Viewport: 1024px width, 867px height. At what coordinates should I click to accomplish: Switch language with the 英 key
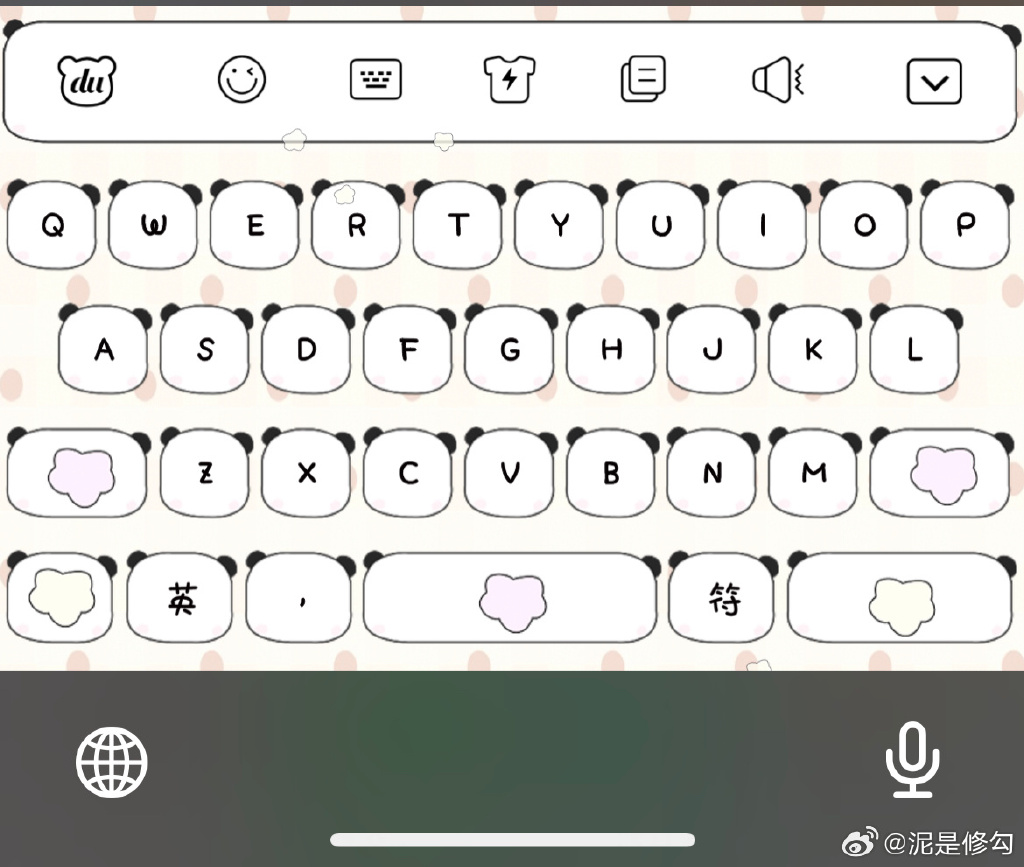181,598
